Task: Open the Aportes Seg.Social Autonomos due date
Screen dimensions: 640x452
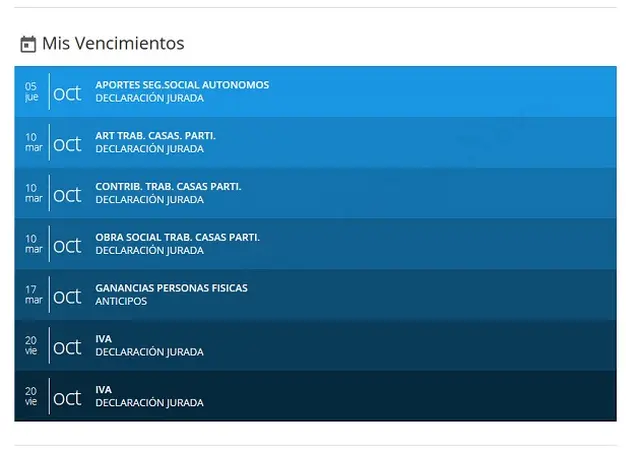Action: (315, 91)
